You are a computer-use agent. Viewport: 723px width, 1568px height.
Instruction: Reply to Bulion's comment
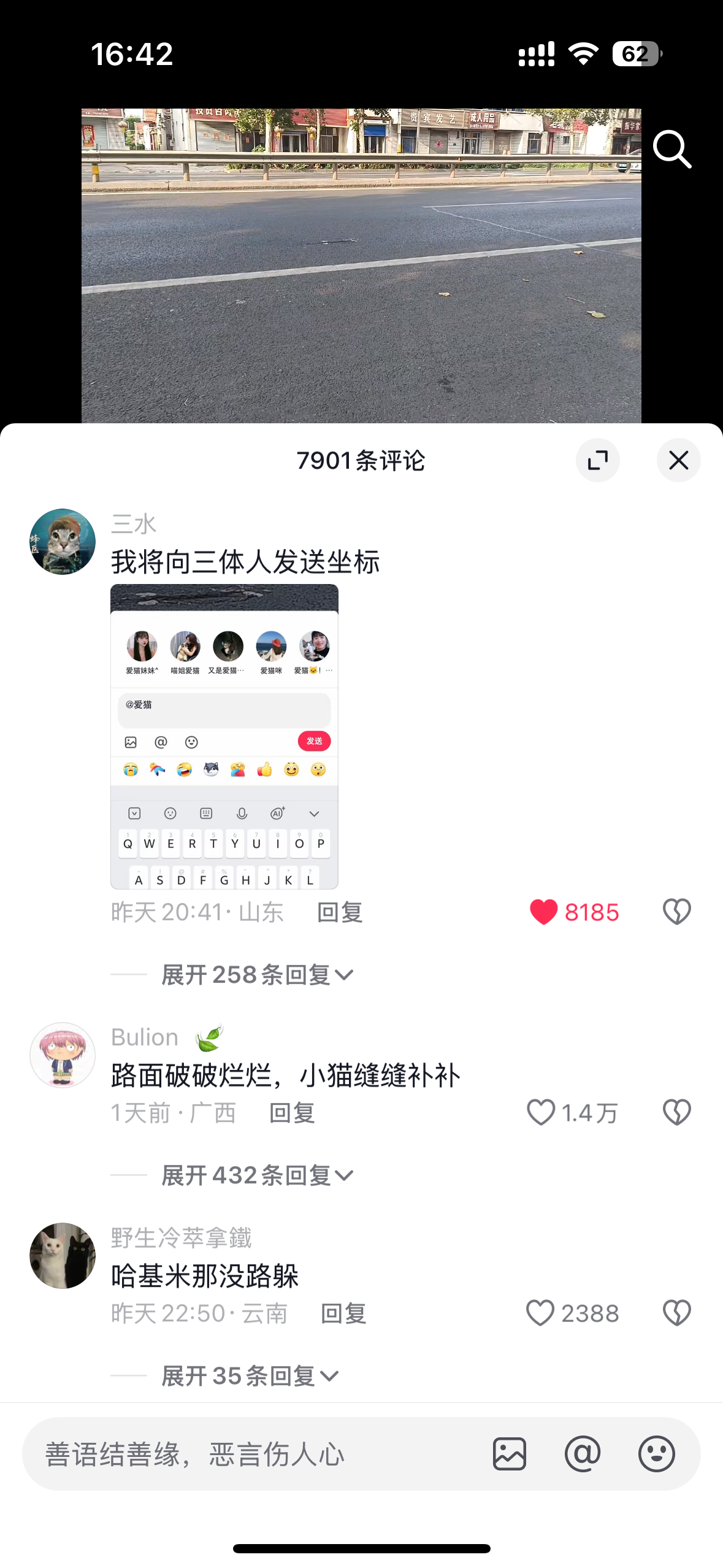pyautogui.click(x=292, y=1113)
